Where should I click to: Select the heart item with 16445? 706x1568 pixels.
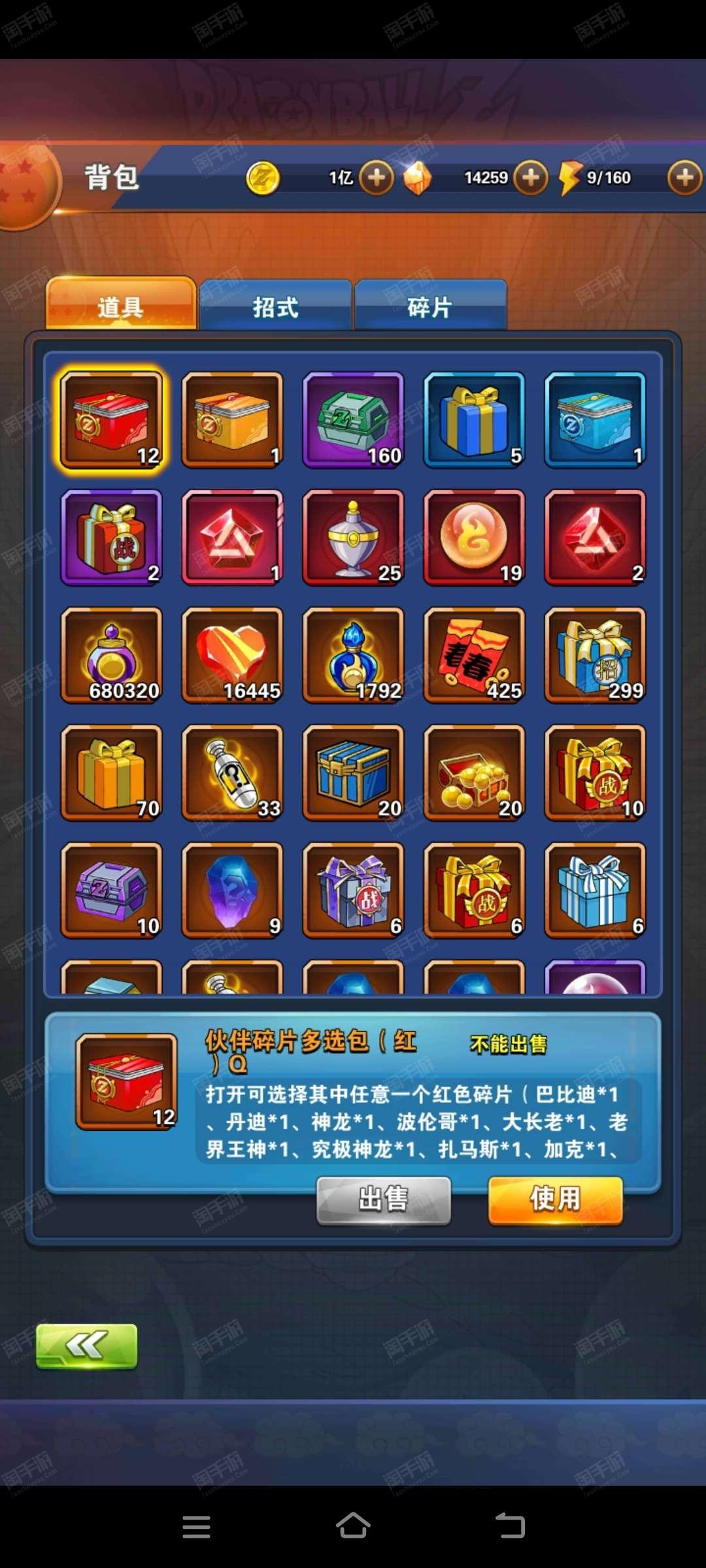coord(232,655)
